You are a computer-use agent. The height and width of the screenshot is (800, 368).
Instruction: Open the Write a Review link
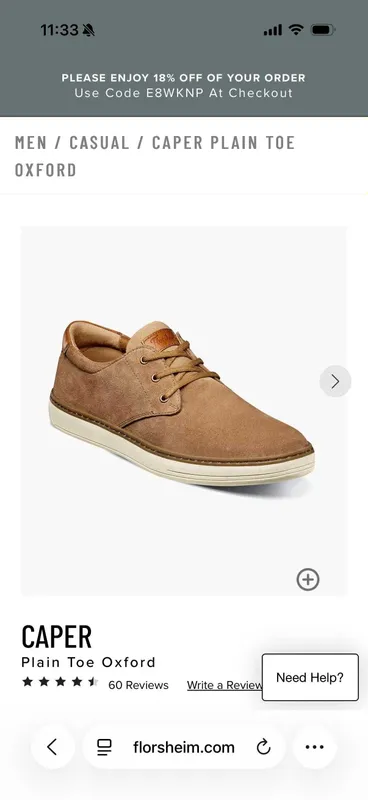click(225, 685)
